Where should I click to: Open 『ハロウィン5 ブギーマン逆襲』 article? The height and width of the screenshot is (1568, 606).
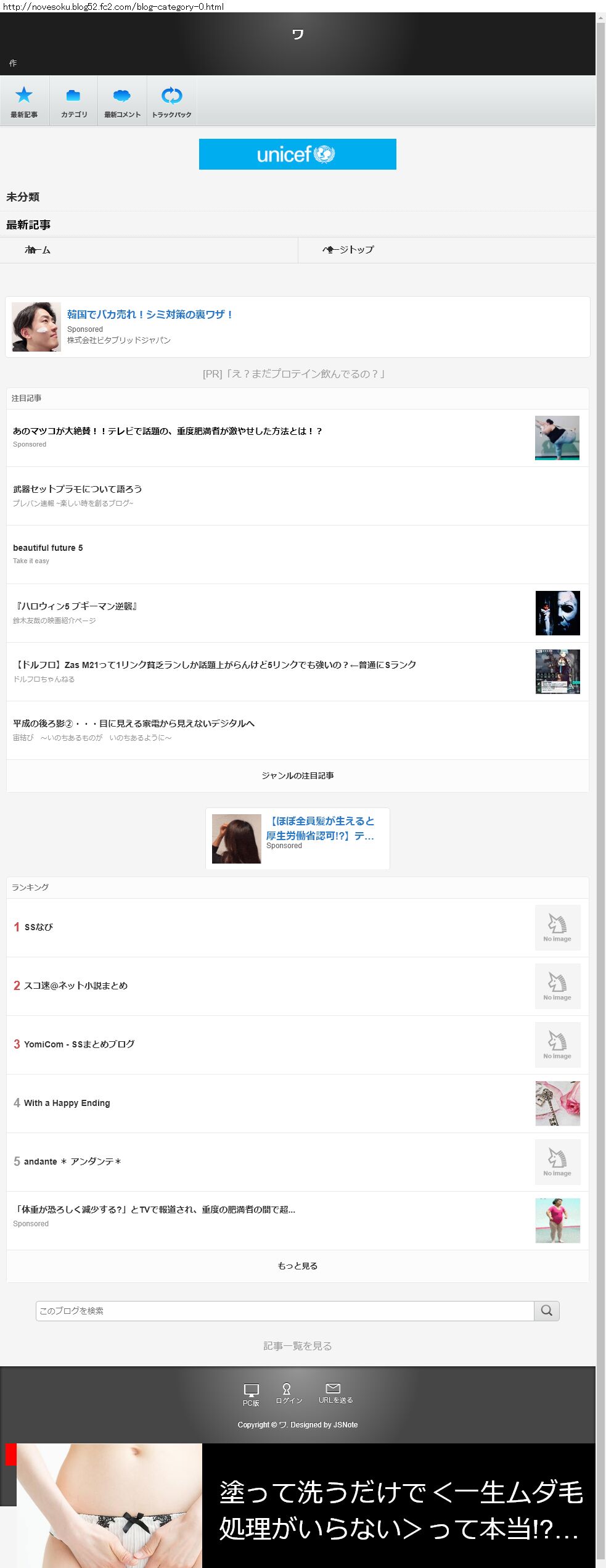click(297, 613)
